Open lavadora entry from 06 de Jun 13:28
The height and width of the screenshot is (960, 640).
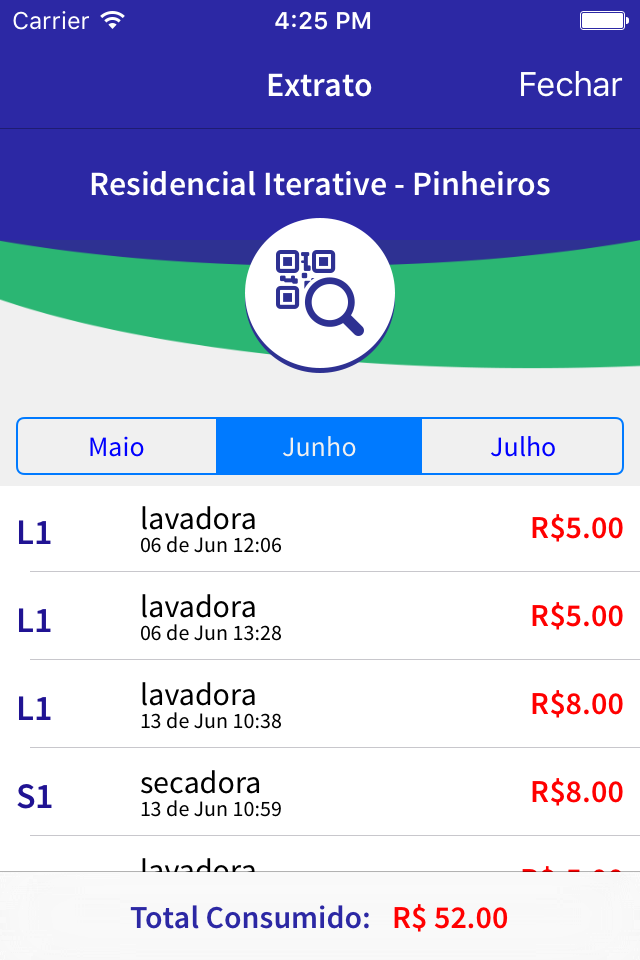tap(320, 616)
